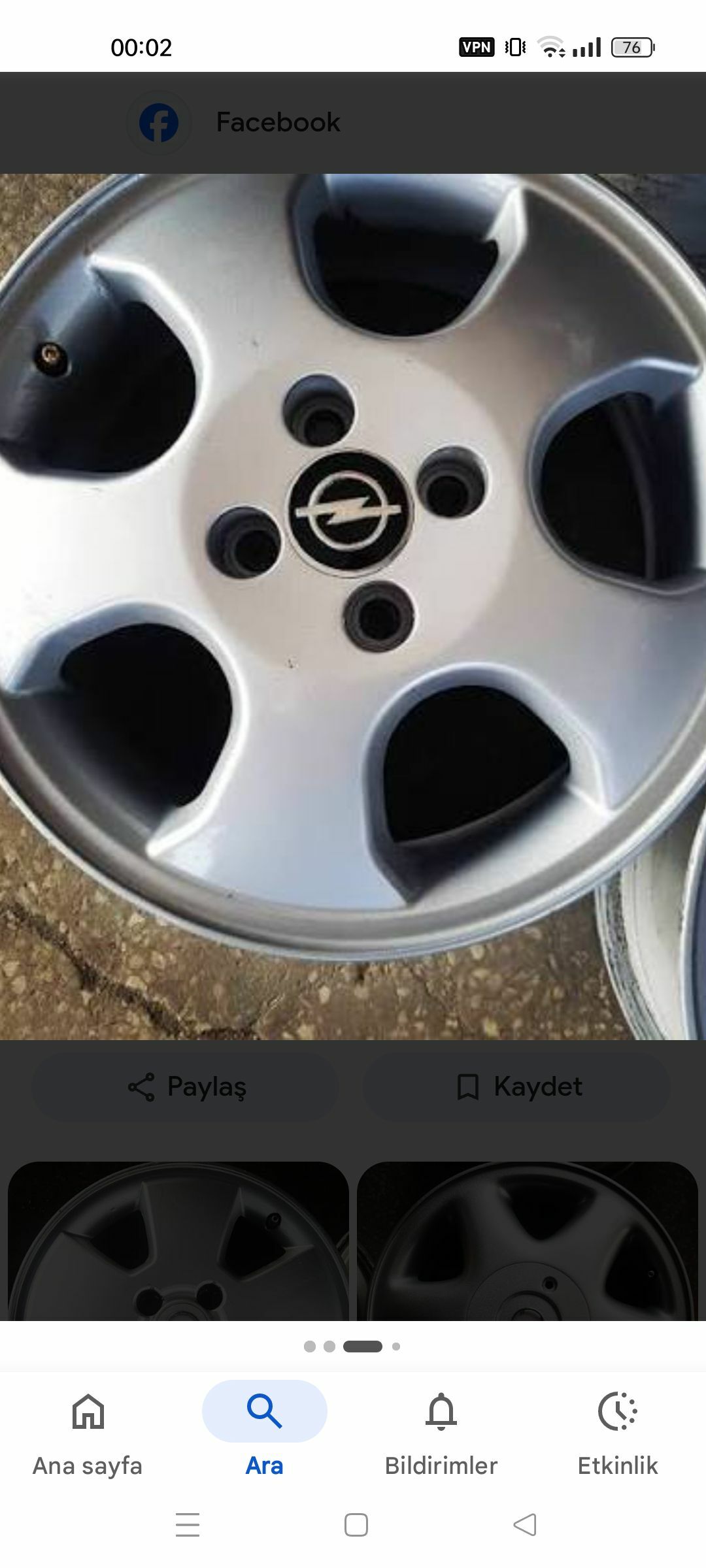
Task: Open the large Opel wheel image
Action: tap(353, 606)
